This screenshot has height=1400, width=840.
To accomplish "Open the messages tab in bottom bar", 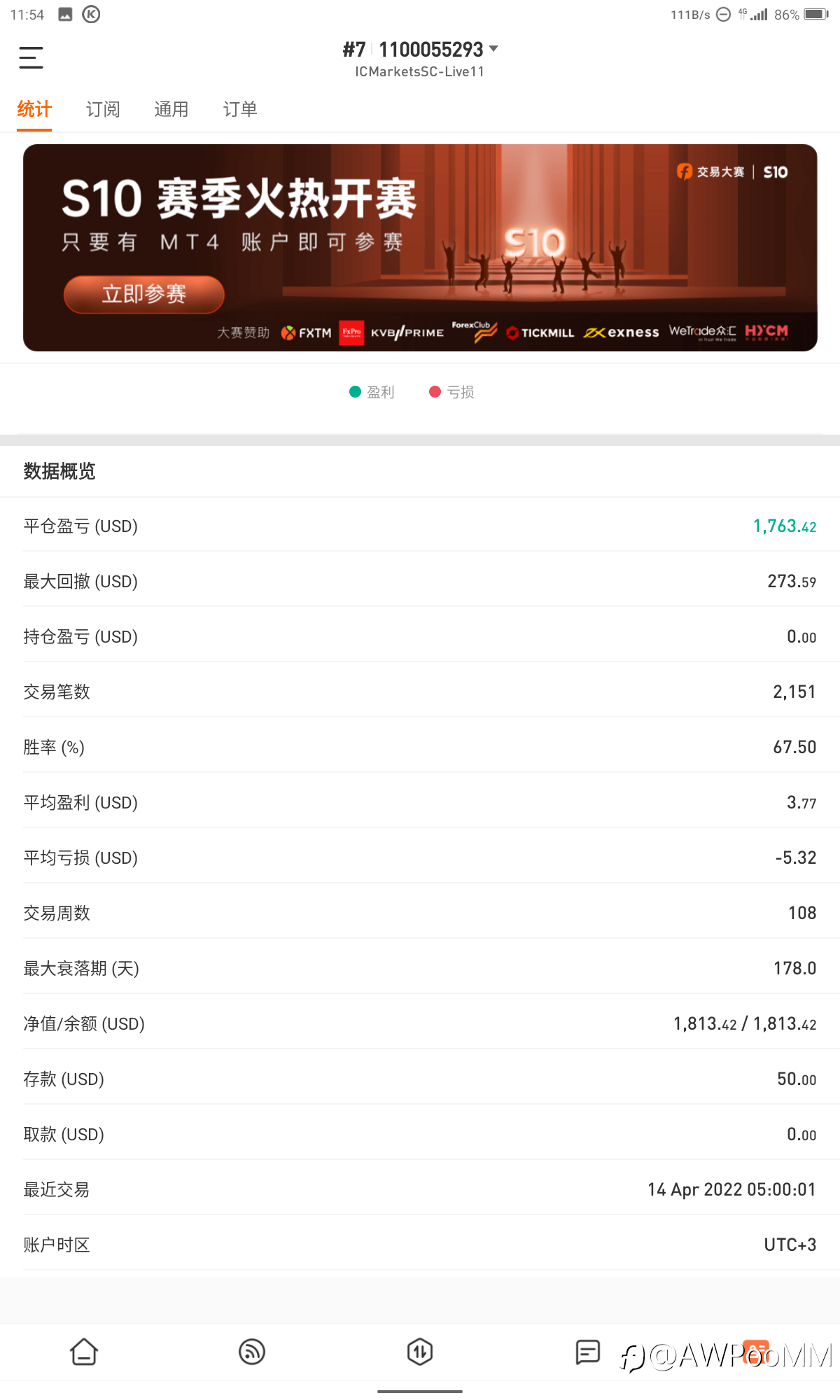I will tap(588, 1352).
